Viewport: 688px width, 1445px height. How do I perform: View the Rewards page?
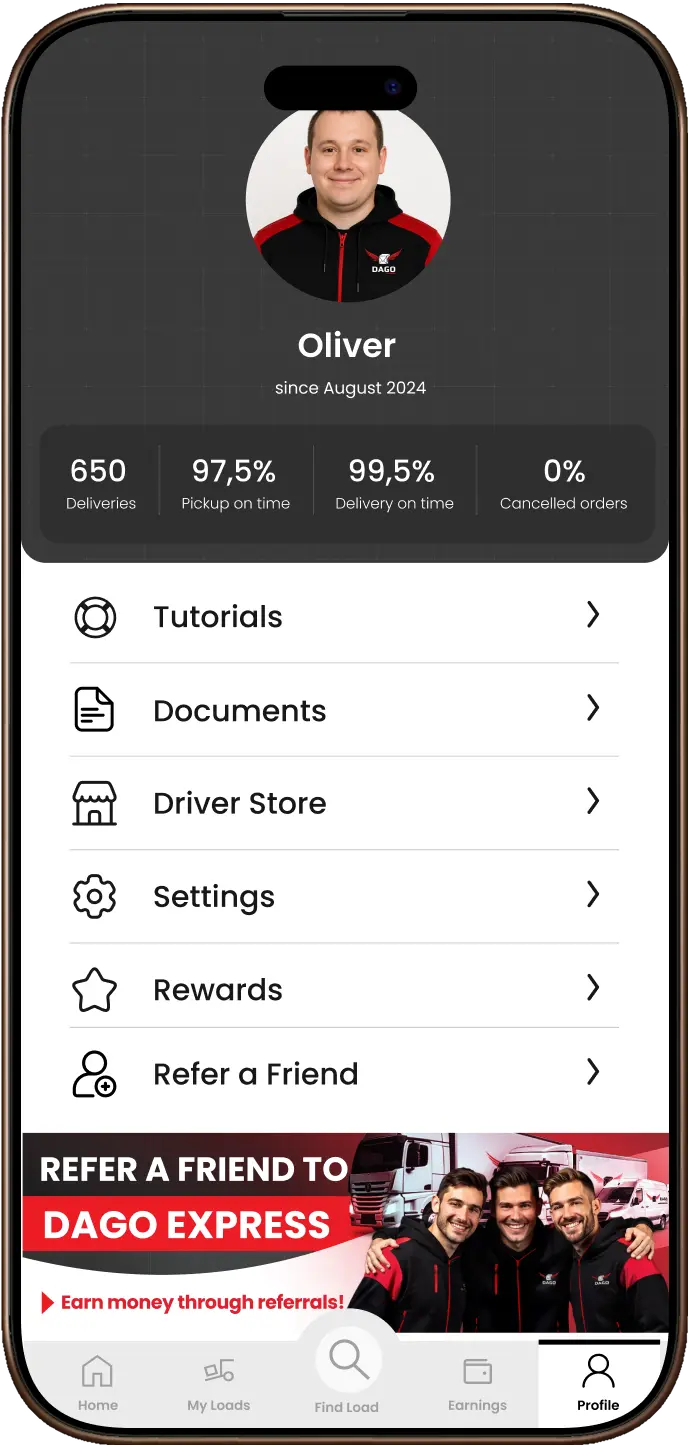(344, 990)
